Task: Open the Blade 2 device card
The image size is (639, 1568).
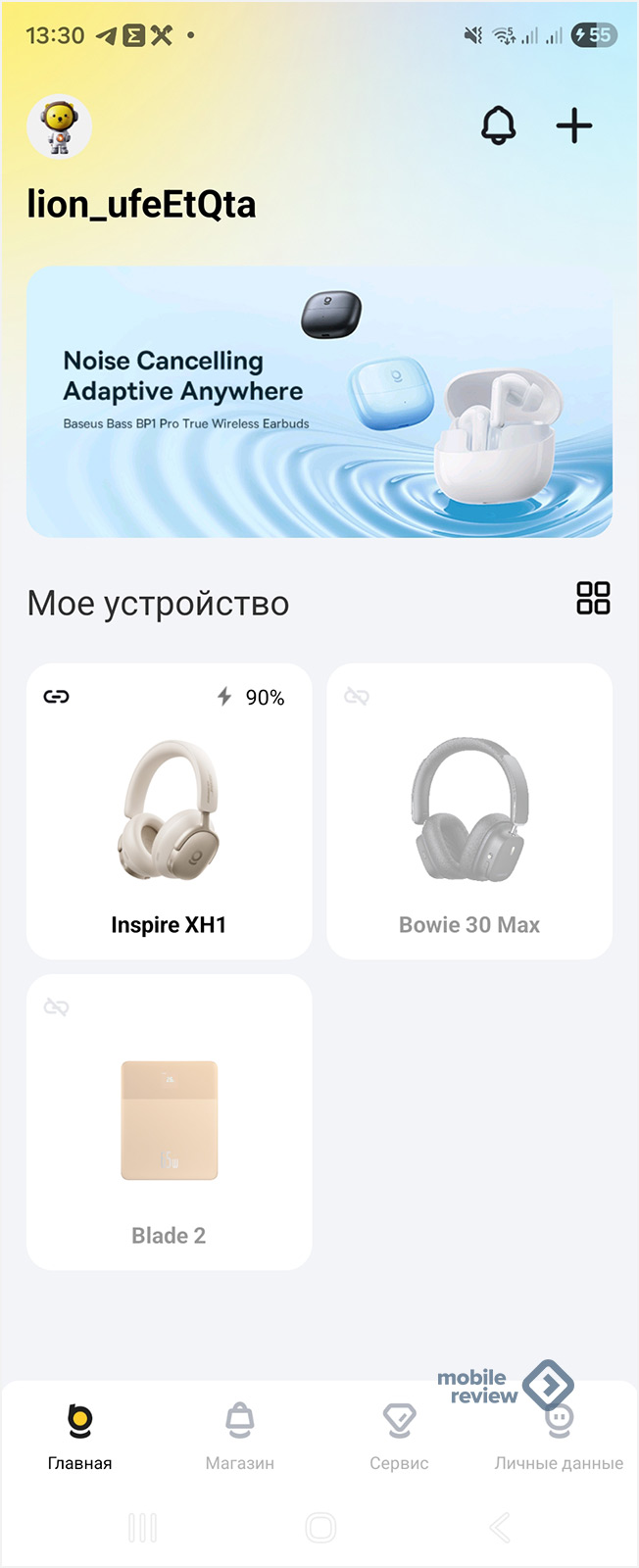Action: click(x=169, y=1122)
